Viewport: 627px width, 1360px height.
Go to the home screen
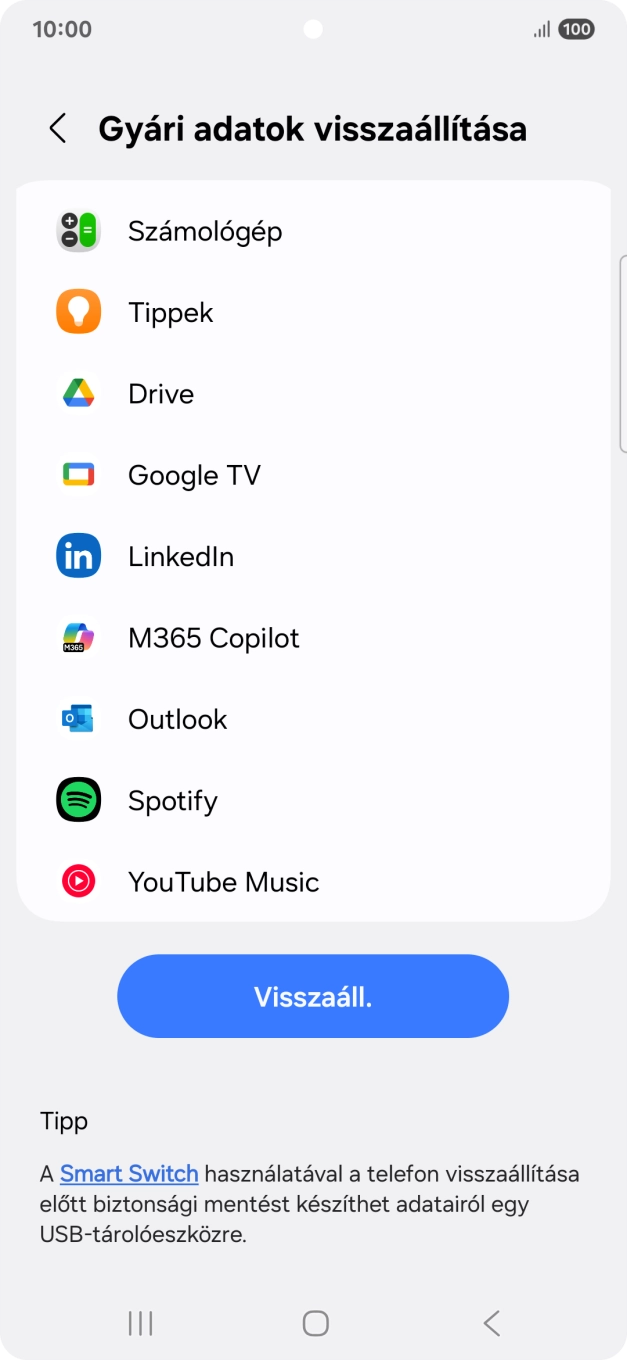click(x=315, y=1323)
